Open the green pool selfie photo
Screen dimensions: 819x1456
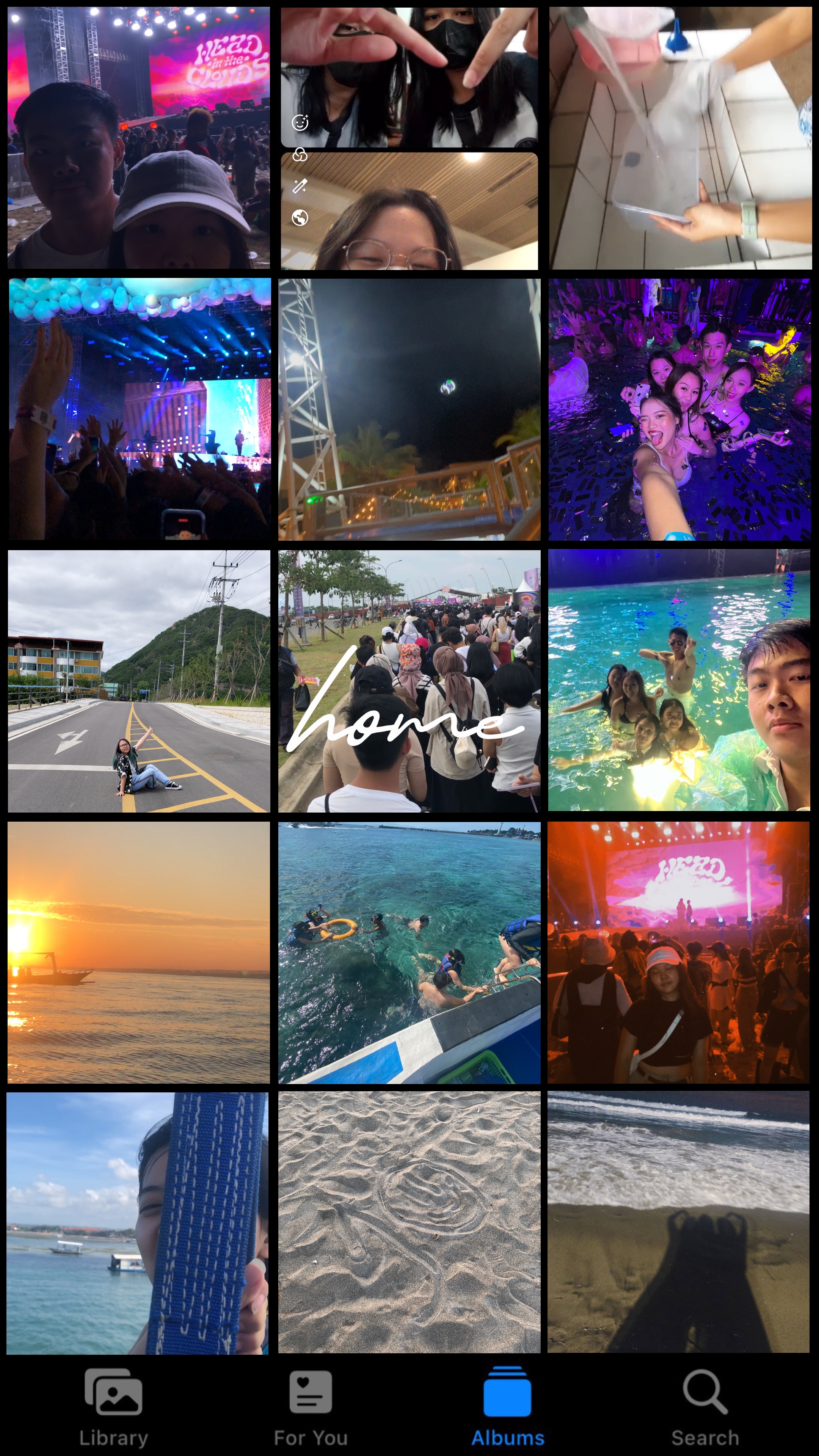tap(680, 681)
